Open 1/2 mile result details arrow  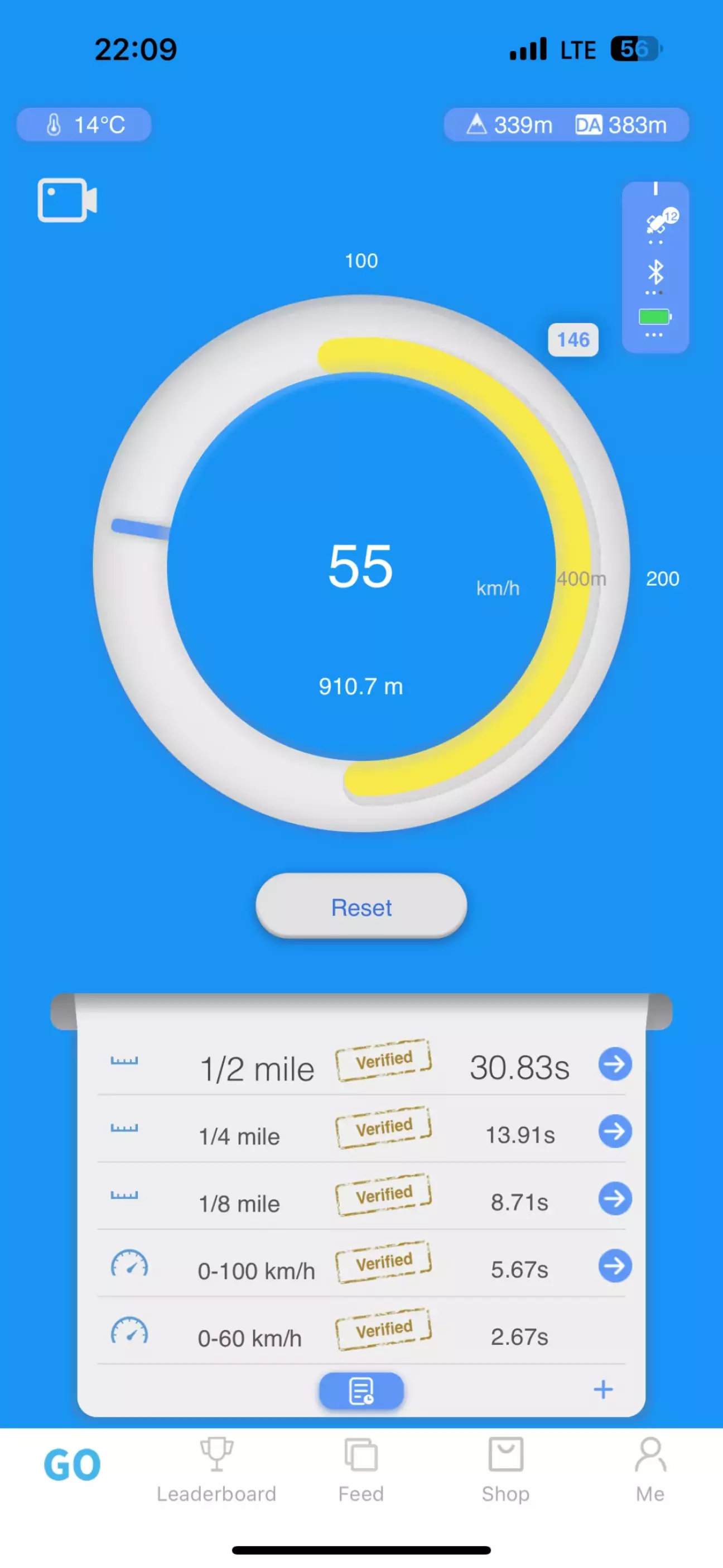click(x=615, y=1064)
